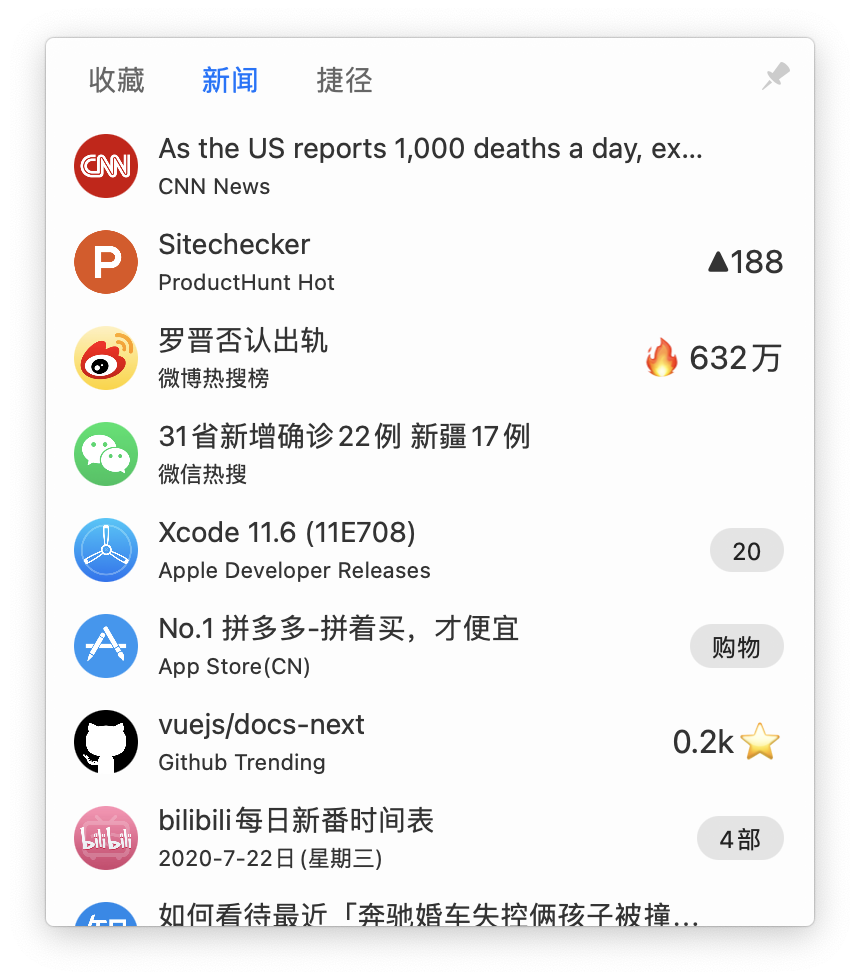Open the 捷径 tab
The height and width of the screenshot is (980, 860).
(x=344, y=80)
